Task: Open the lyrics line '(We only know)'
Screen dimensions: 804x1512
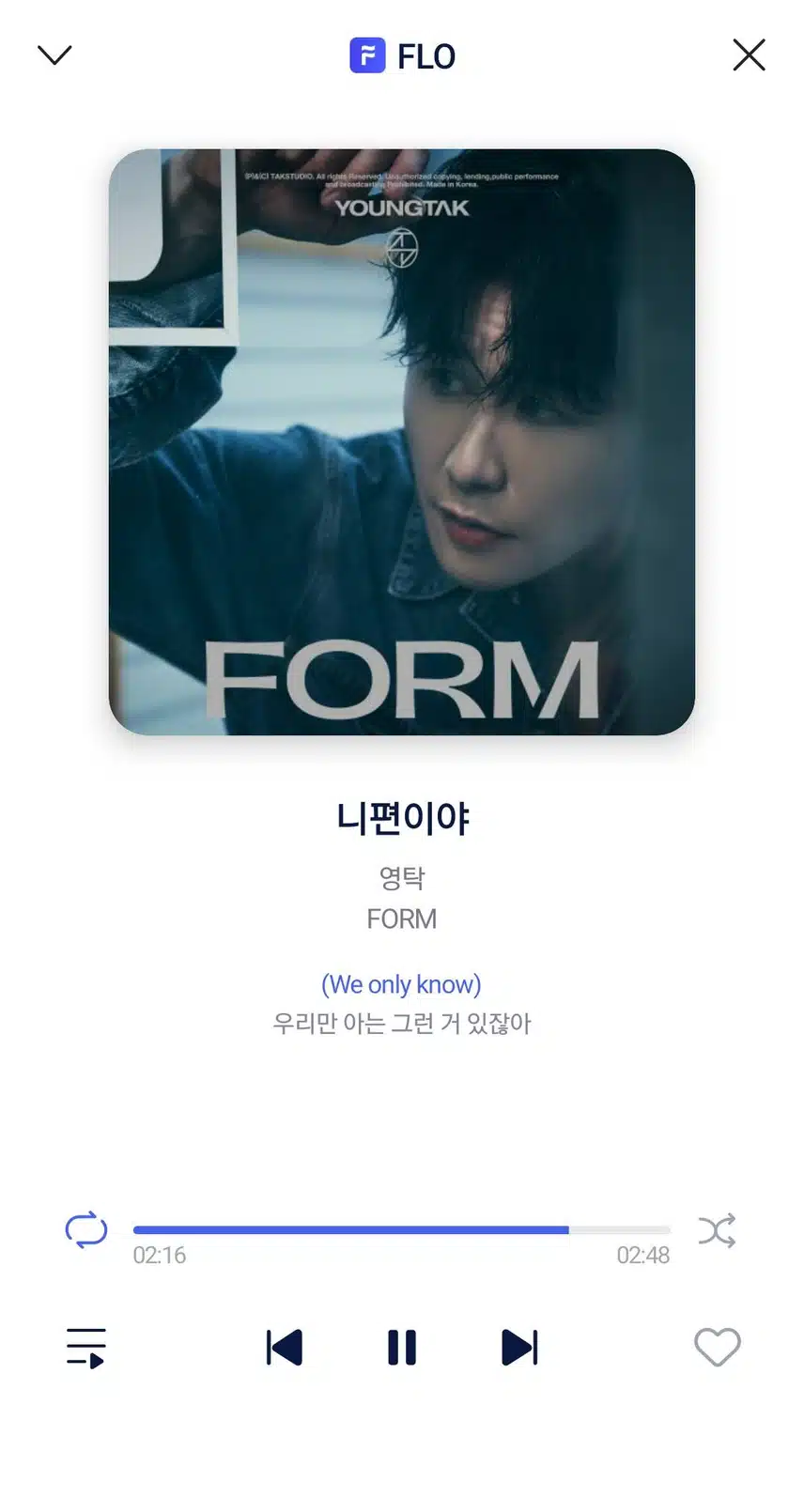Action: (401, 984)
